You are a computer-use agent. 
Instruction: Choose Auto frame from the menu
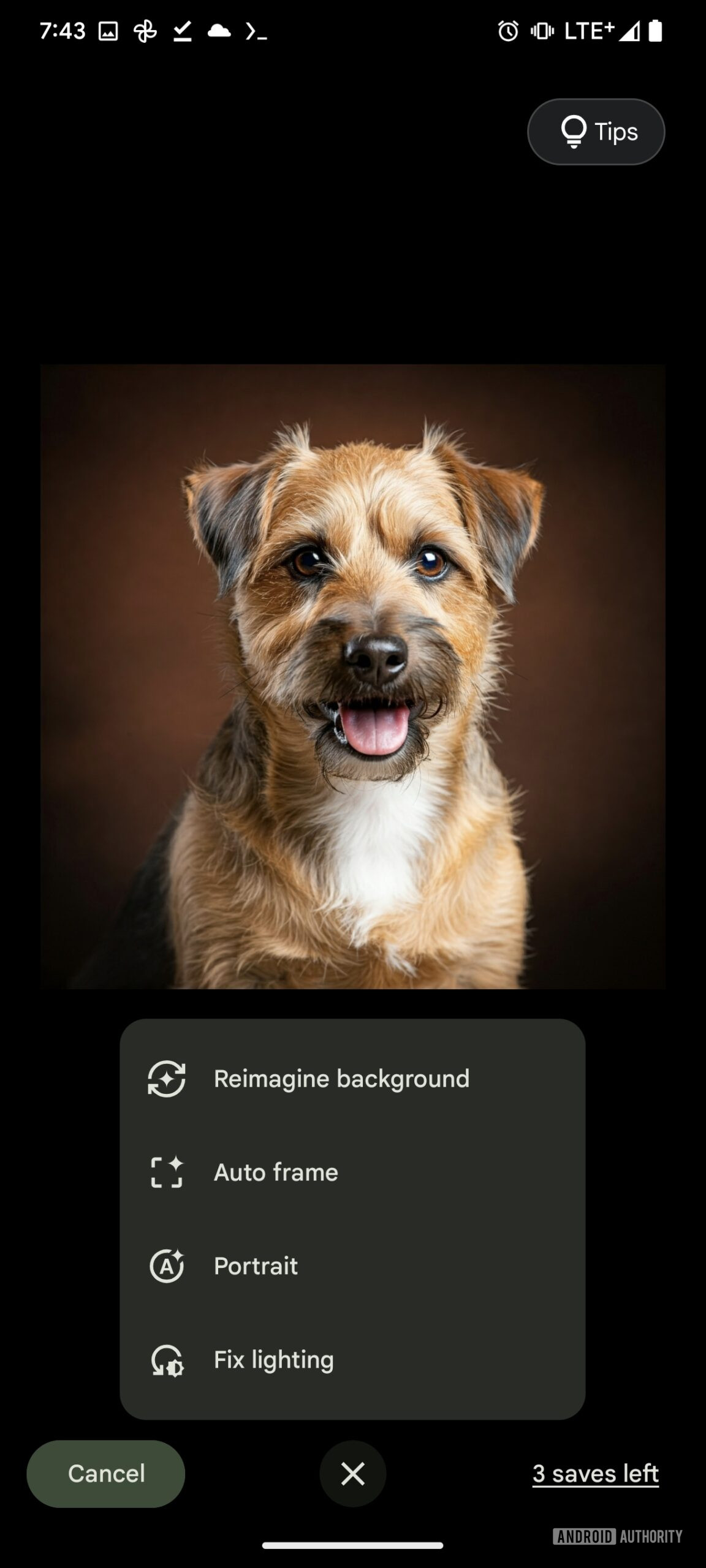tap(276, 1172)
